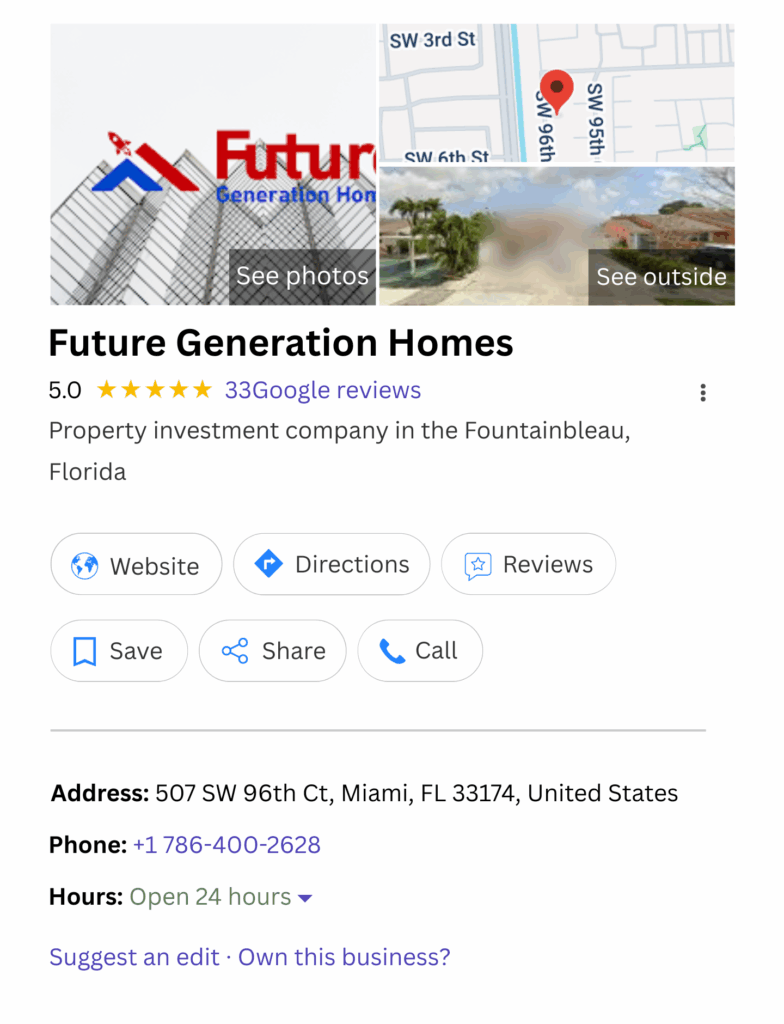Visit the business Website
Image resolution: width=784 pixels, height=1024 pixels.
(x=136, y=565)
